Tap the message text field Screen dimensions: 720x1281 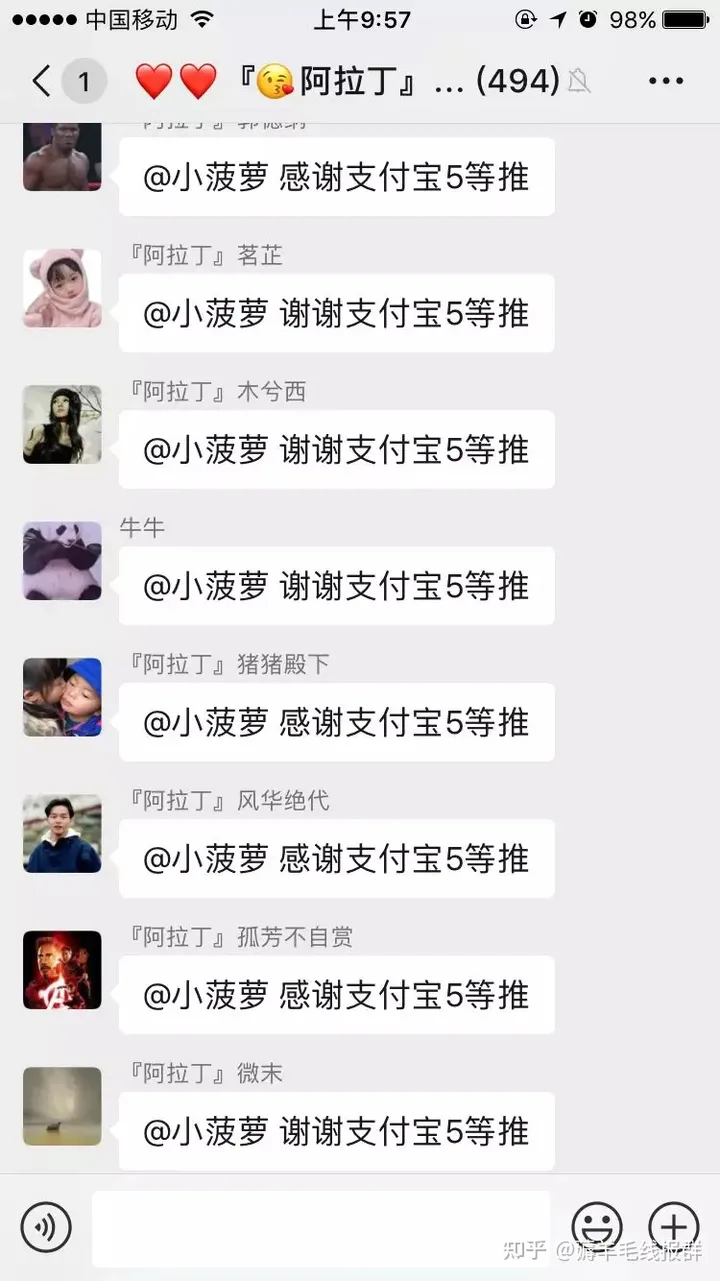pos(320,1228)
